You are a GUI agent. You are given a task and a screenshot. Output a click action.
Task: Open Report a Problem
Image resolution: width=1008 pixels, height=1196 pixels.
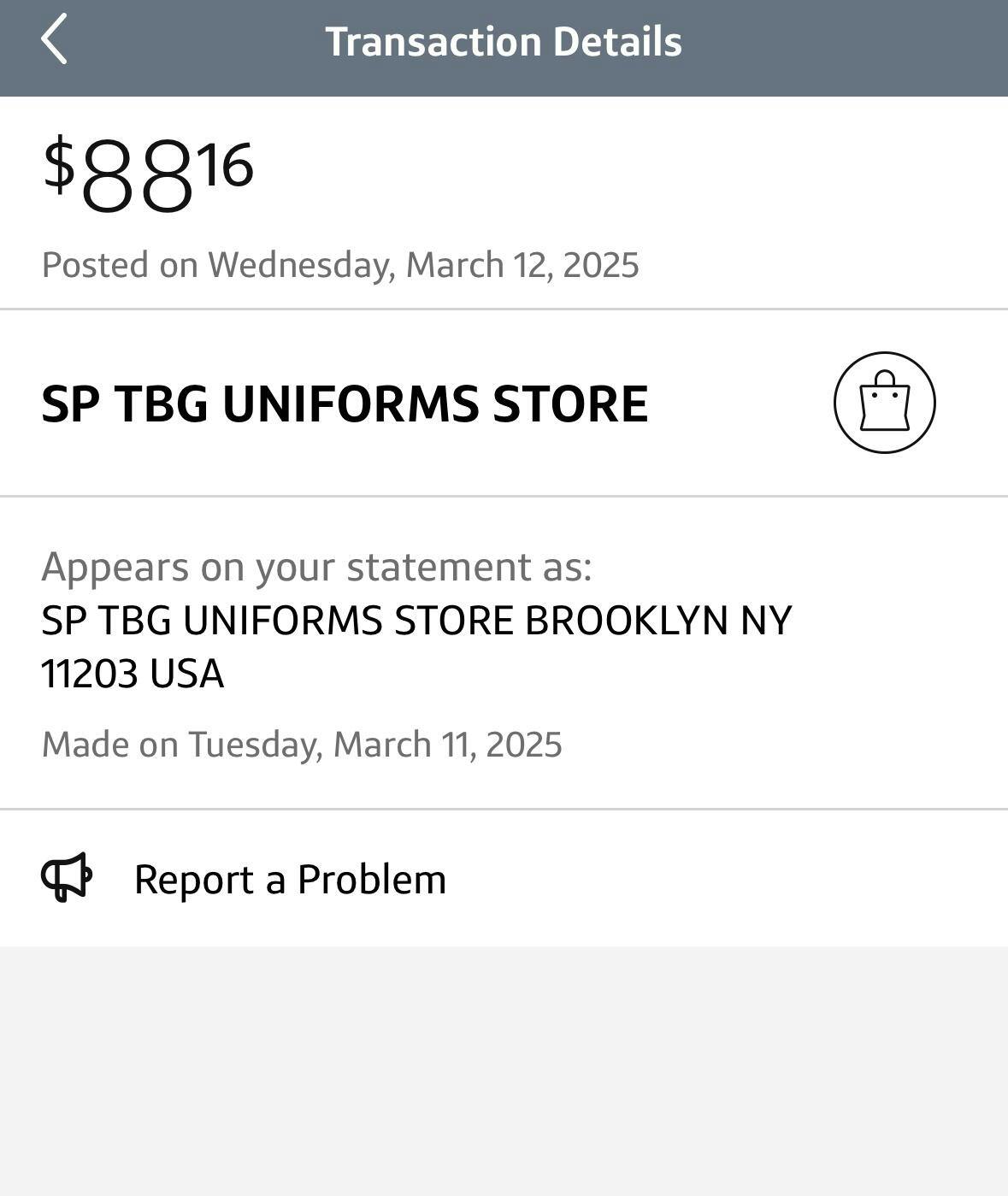tap(289, 879)
